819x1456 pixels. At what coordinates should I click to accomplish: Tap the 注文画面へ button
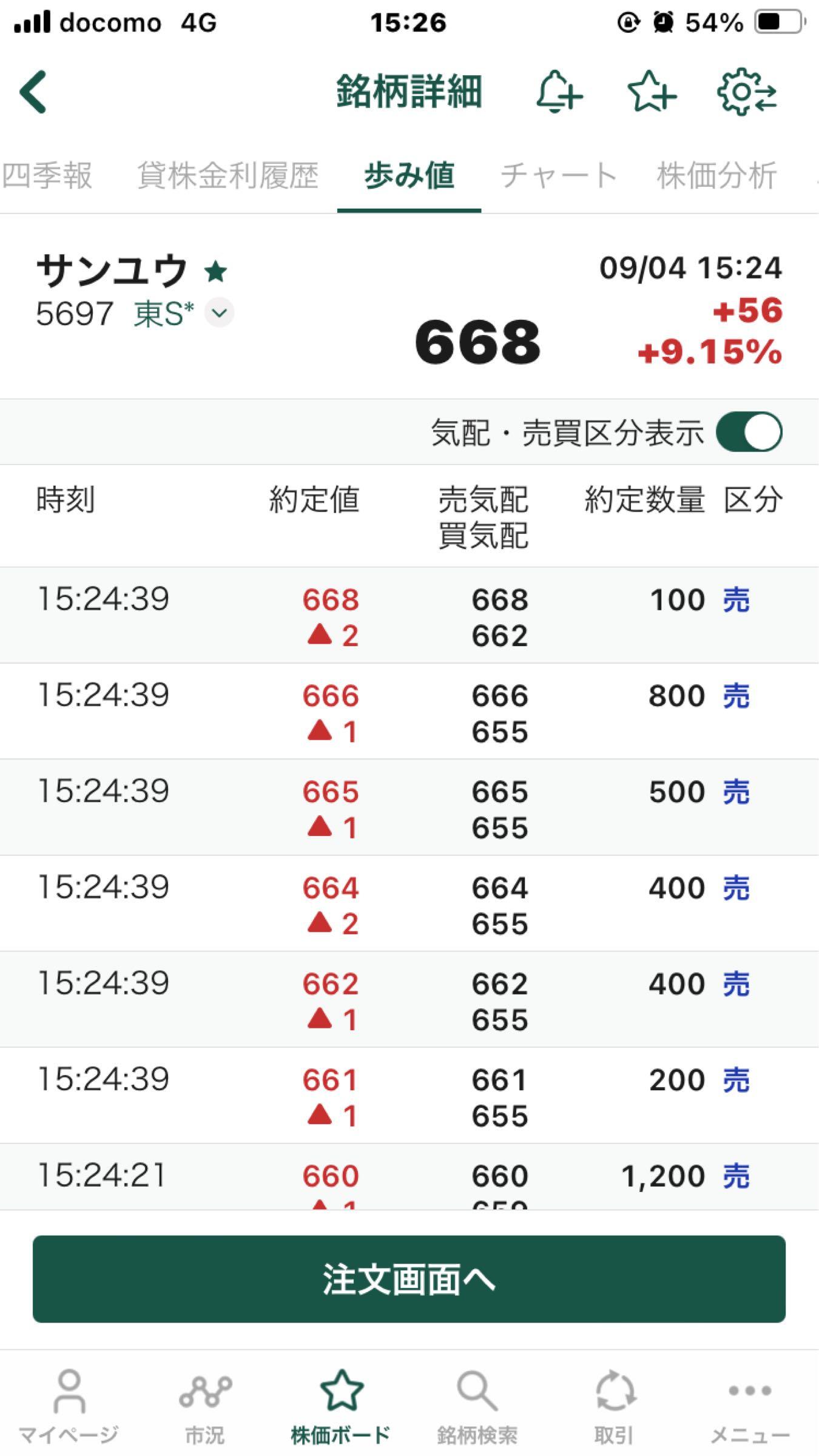[x=409, y=1279]
